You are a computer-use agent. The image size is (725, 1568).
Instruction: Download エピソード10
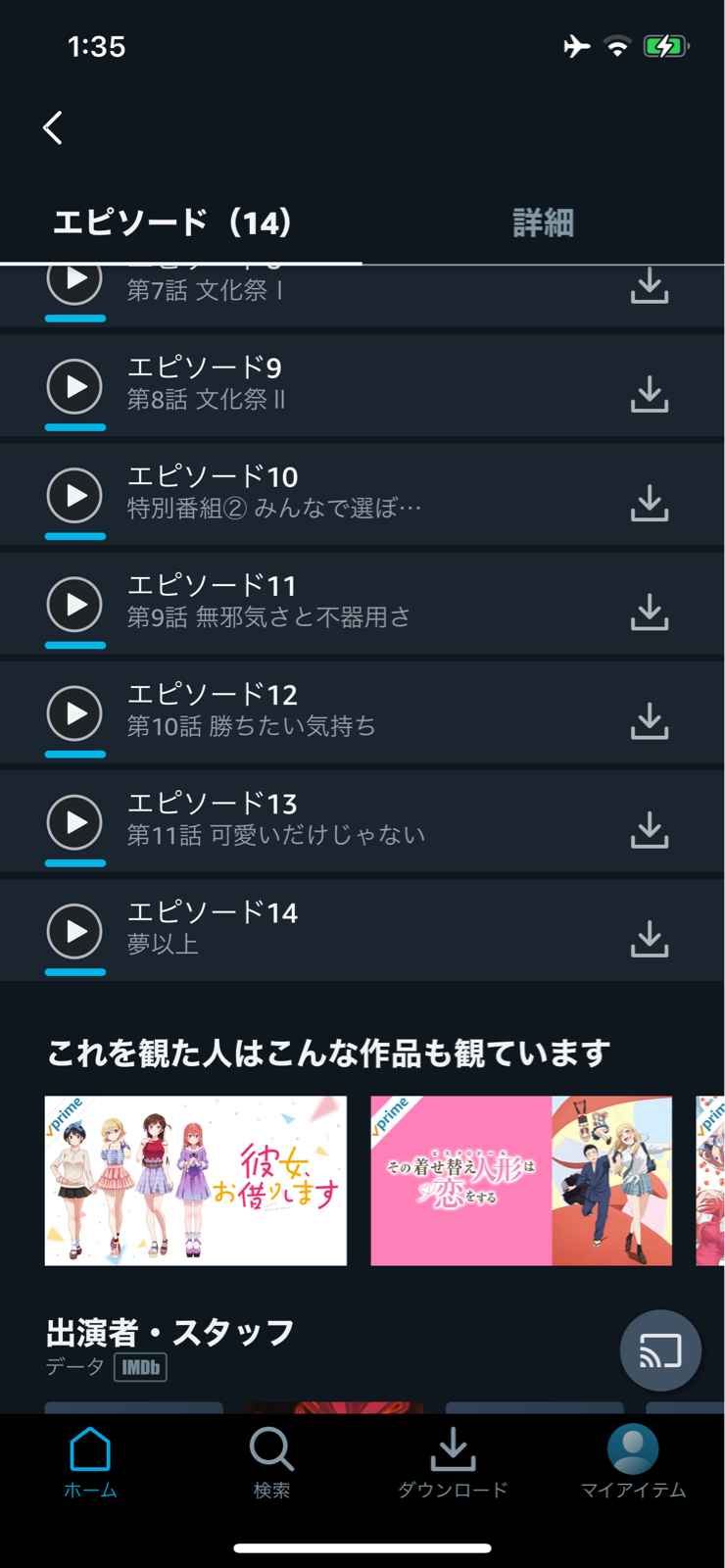coord(649,503)
